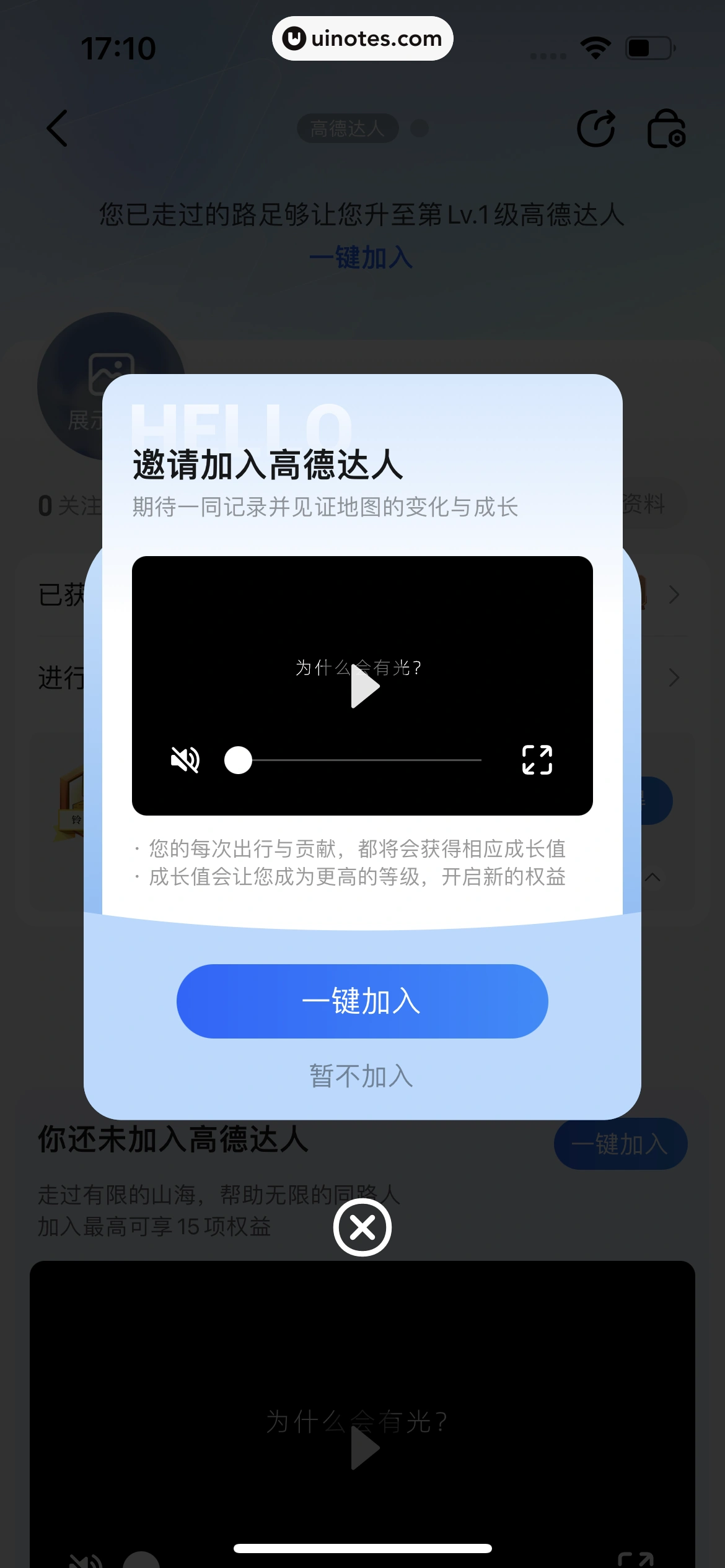Close the invitation dialog with the X

(x=362, y=1227)
